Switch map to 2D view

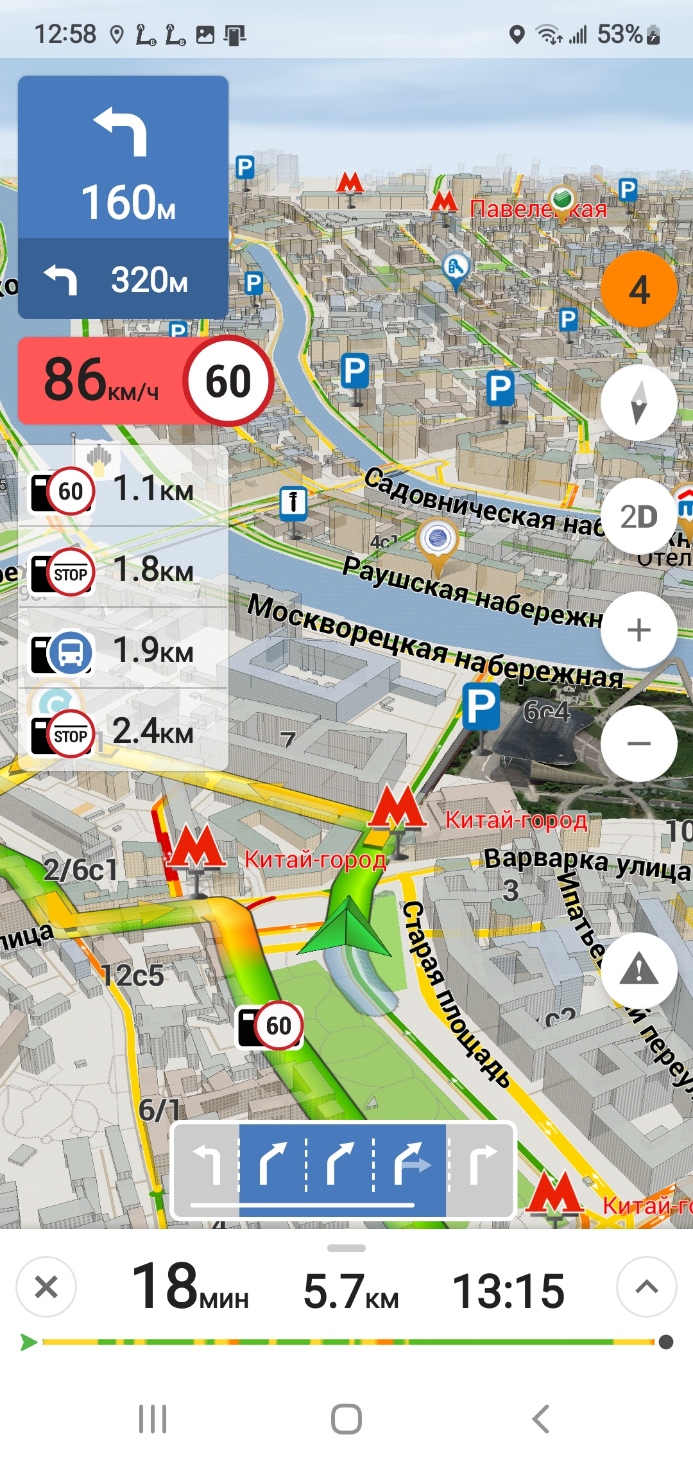[639, 517]
